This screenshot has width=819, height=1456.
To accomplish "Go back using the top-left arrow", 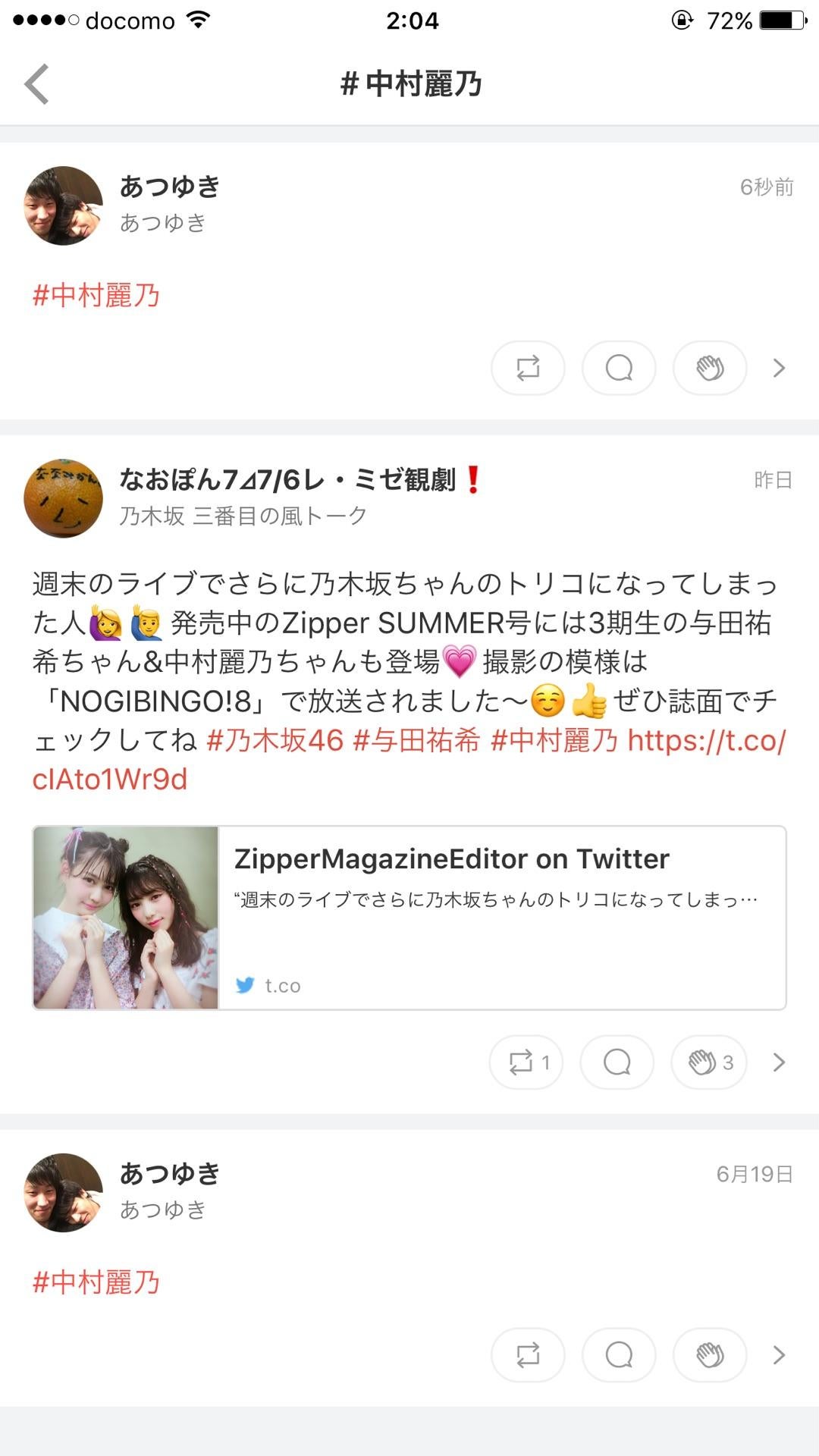I will click(36, 83).
